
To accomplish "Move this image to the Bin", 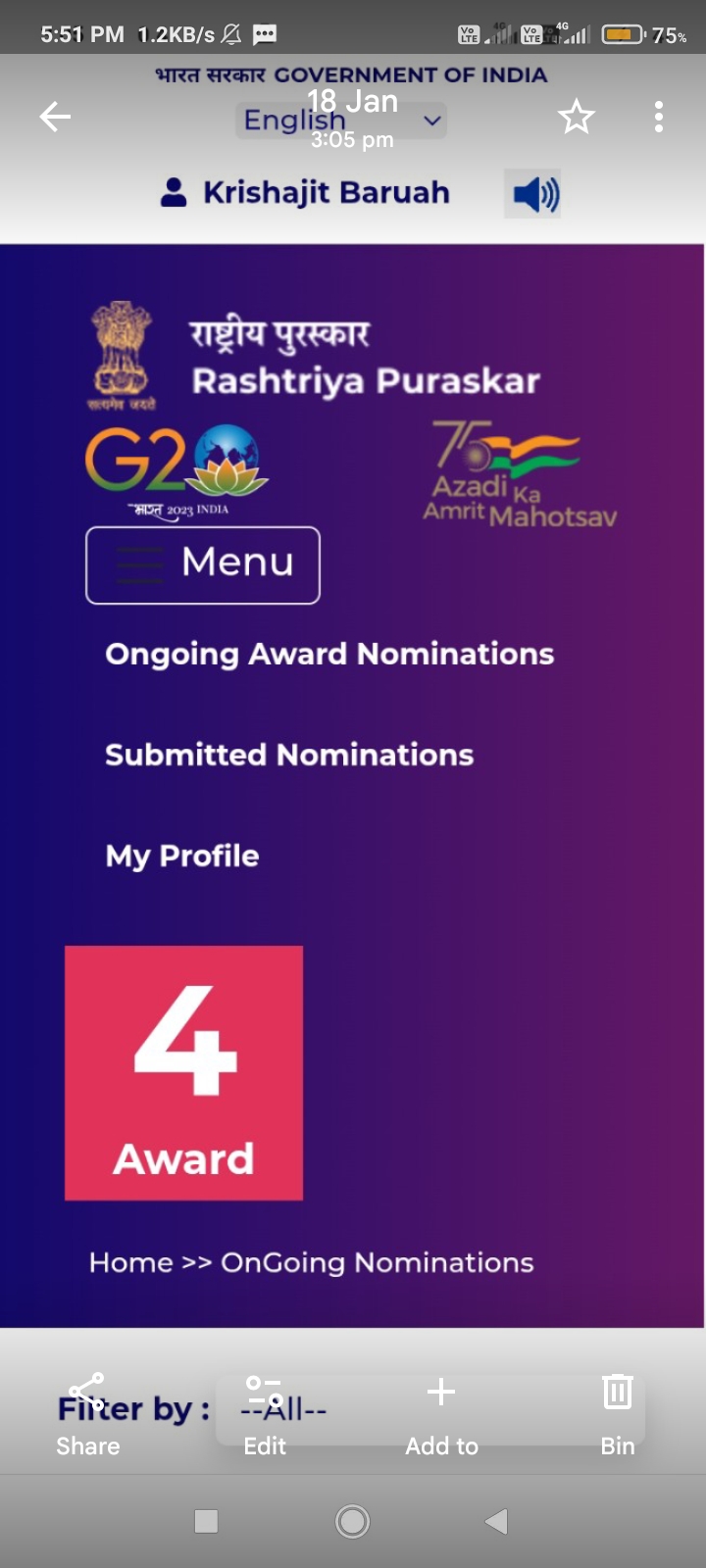I will click(x=618, y=1414).
